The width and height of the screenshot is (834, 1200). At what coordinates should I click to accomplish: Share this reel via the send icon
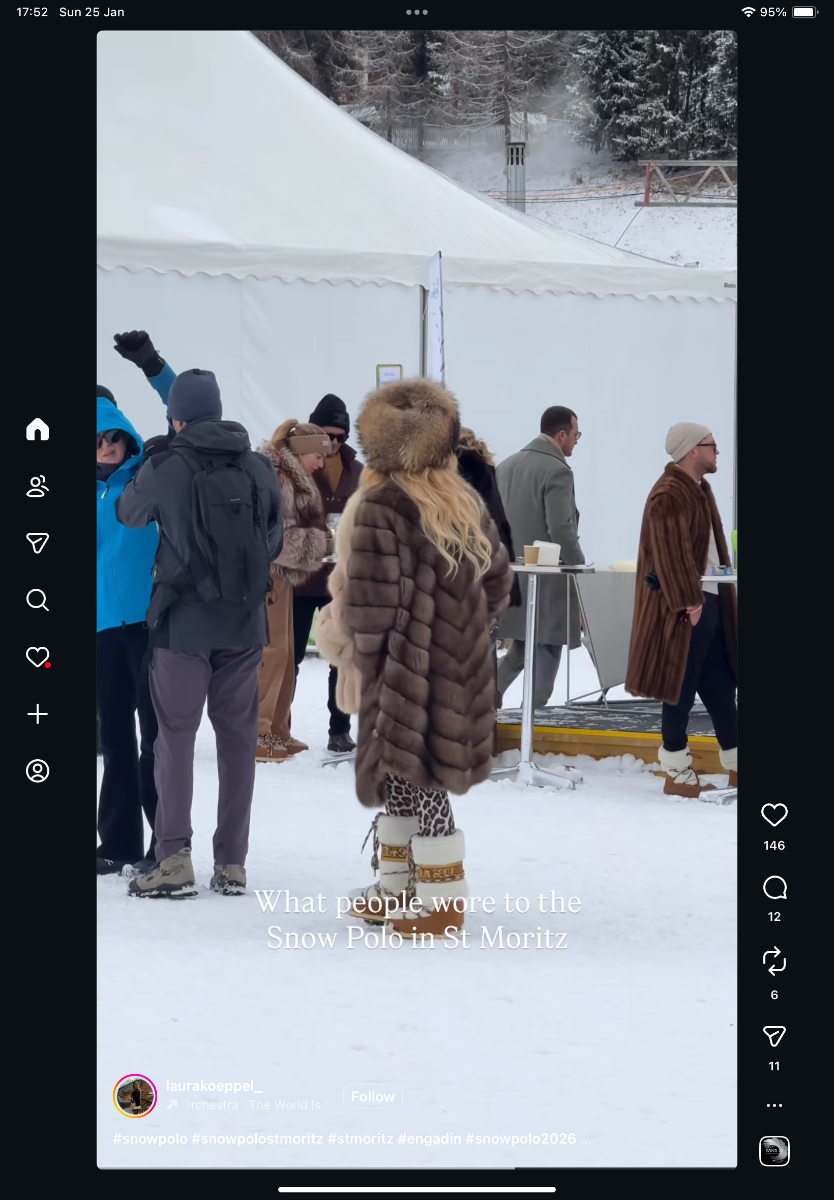774,1036
